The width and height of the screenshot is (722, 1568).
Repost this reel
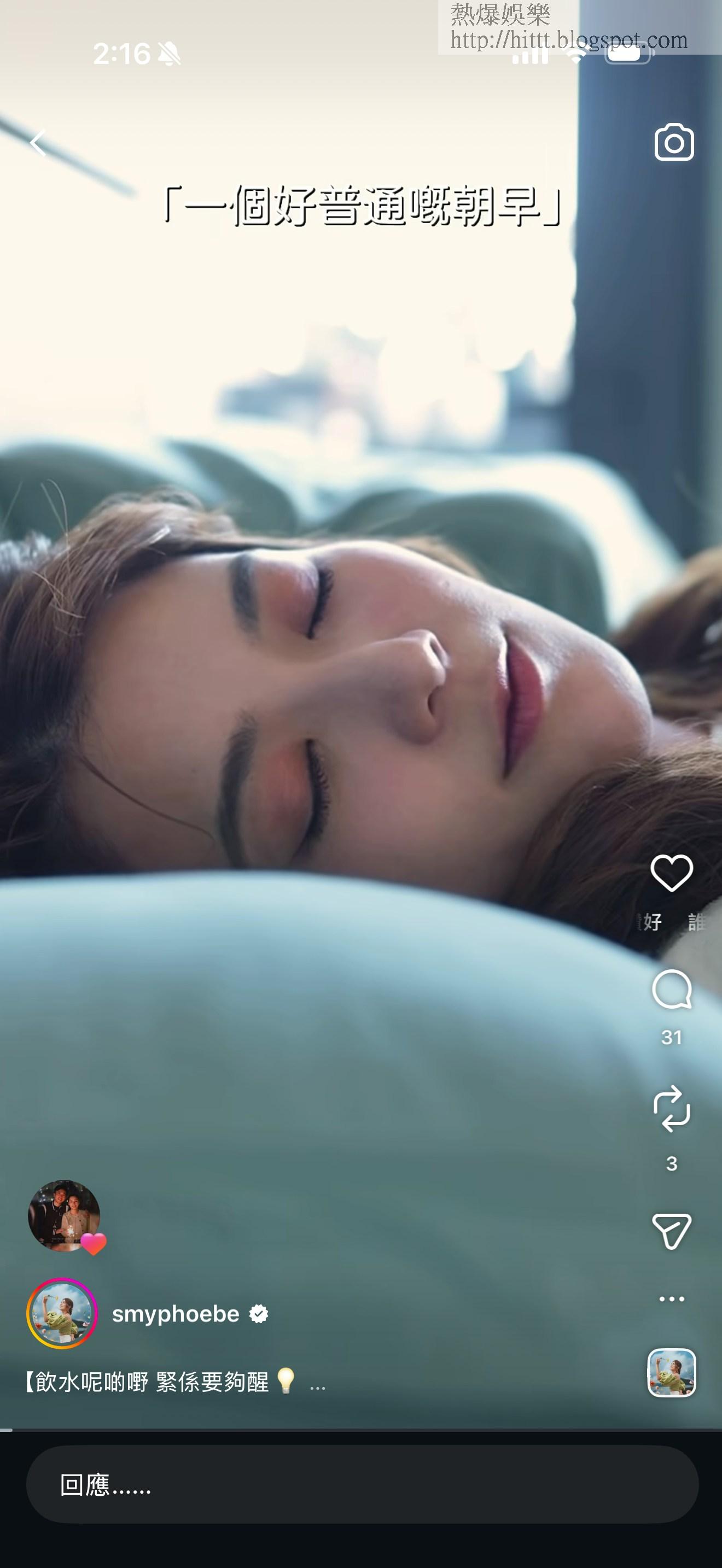[672, 1108]
